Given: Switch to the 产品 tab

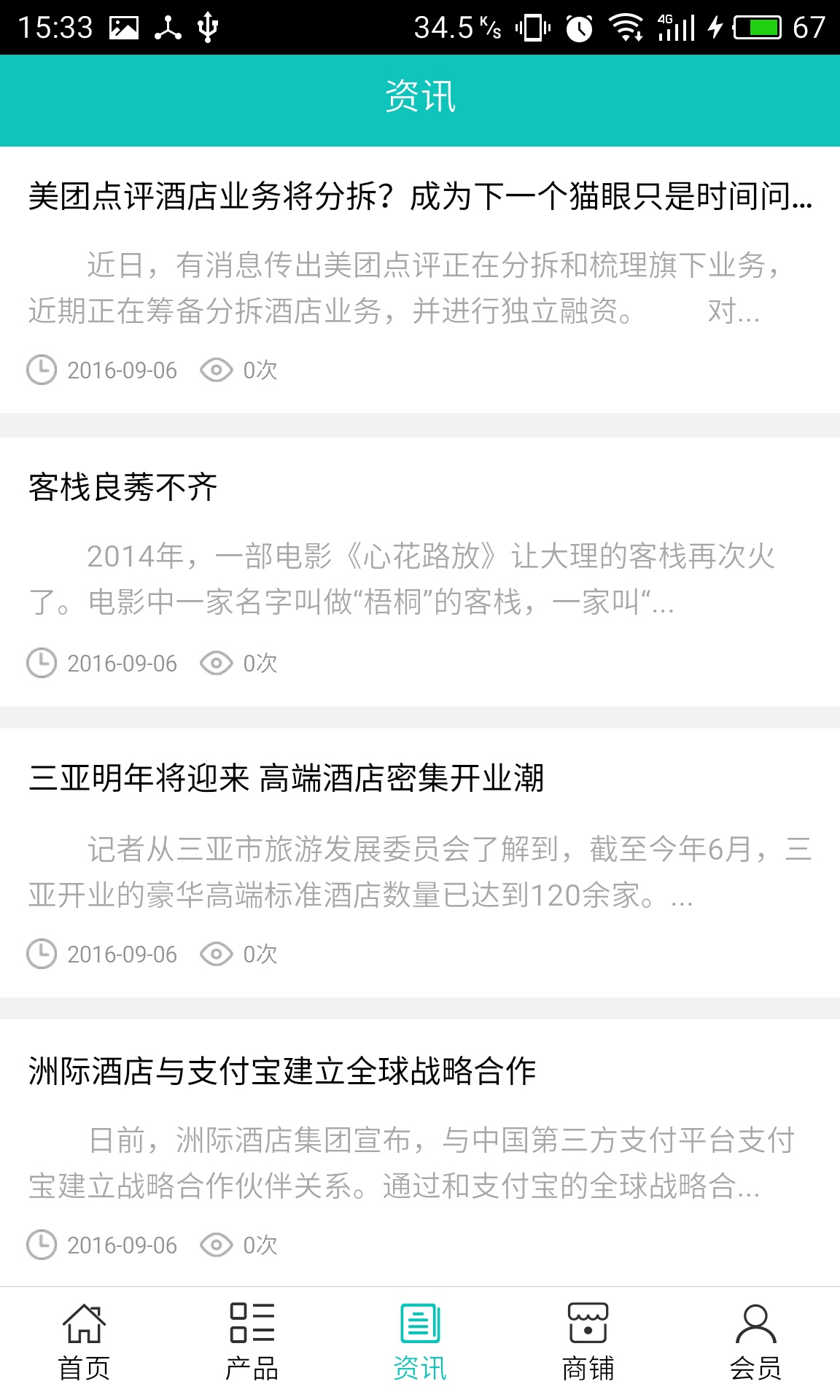Looking at the screenshot, I should (x=252, y=1343).
